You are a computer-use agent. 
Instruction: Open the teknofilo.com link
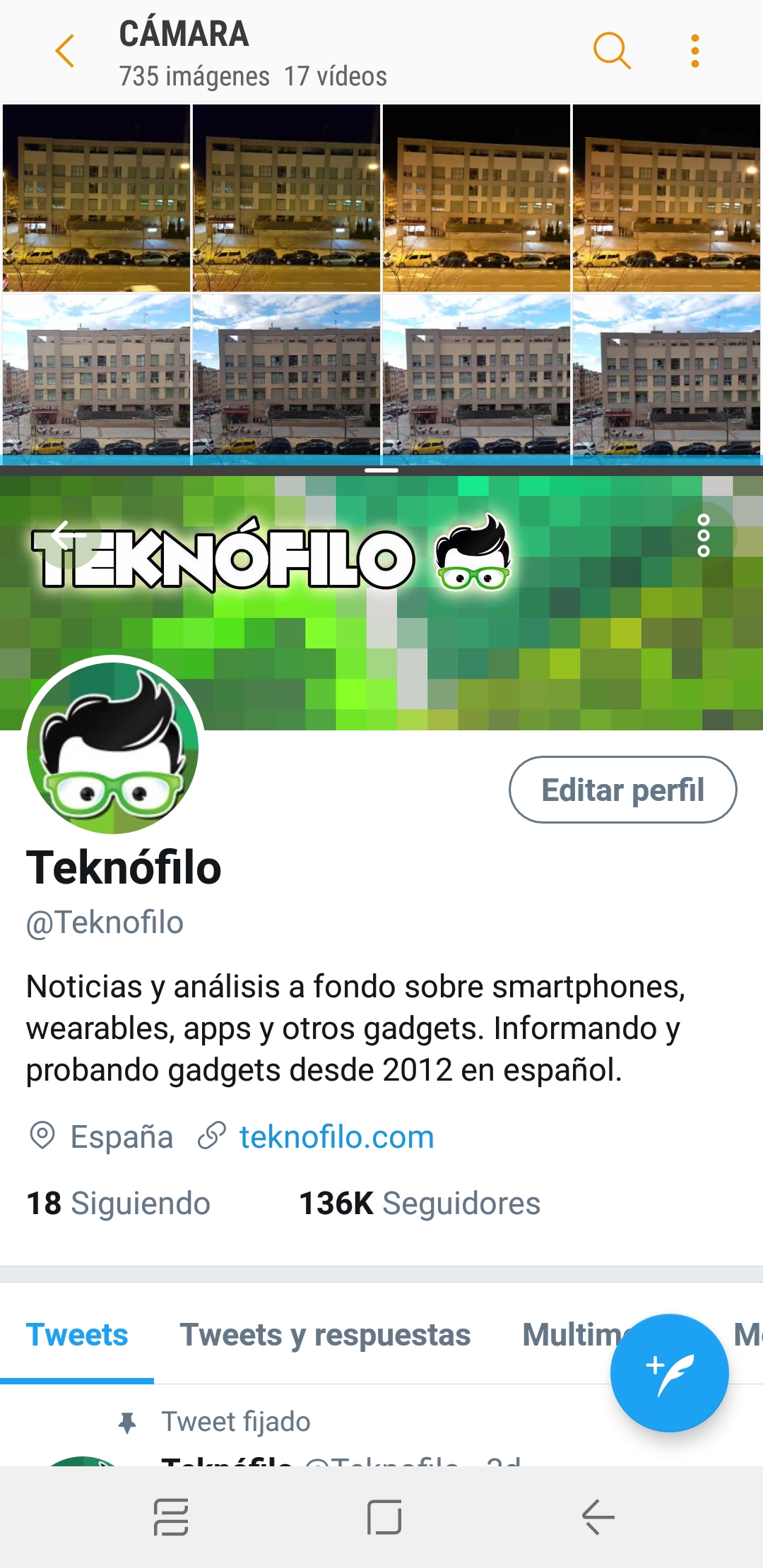tap(336, 1137)
